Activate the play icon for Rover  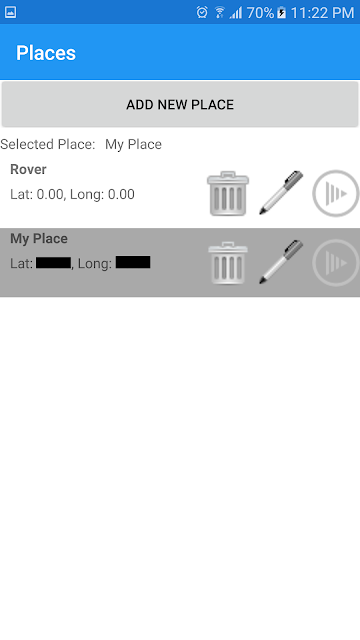(336, 193)
